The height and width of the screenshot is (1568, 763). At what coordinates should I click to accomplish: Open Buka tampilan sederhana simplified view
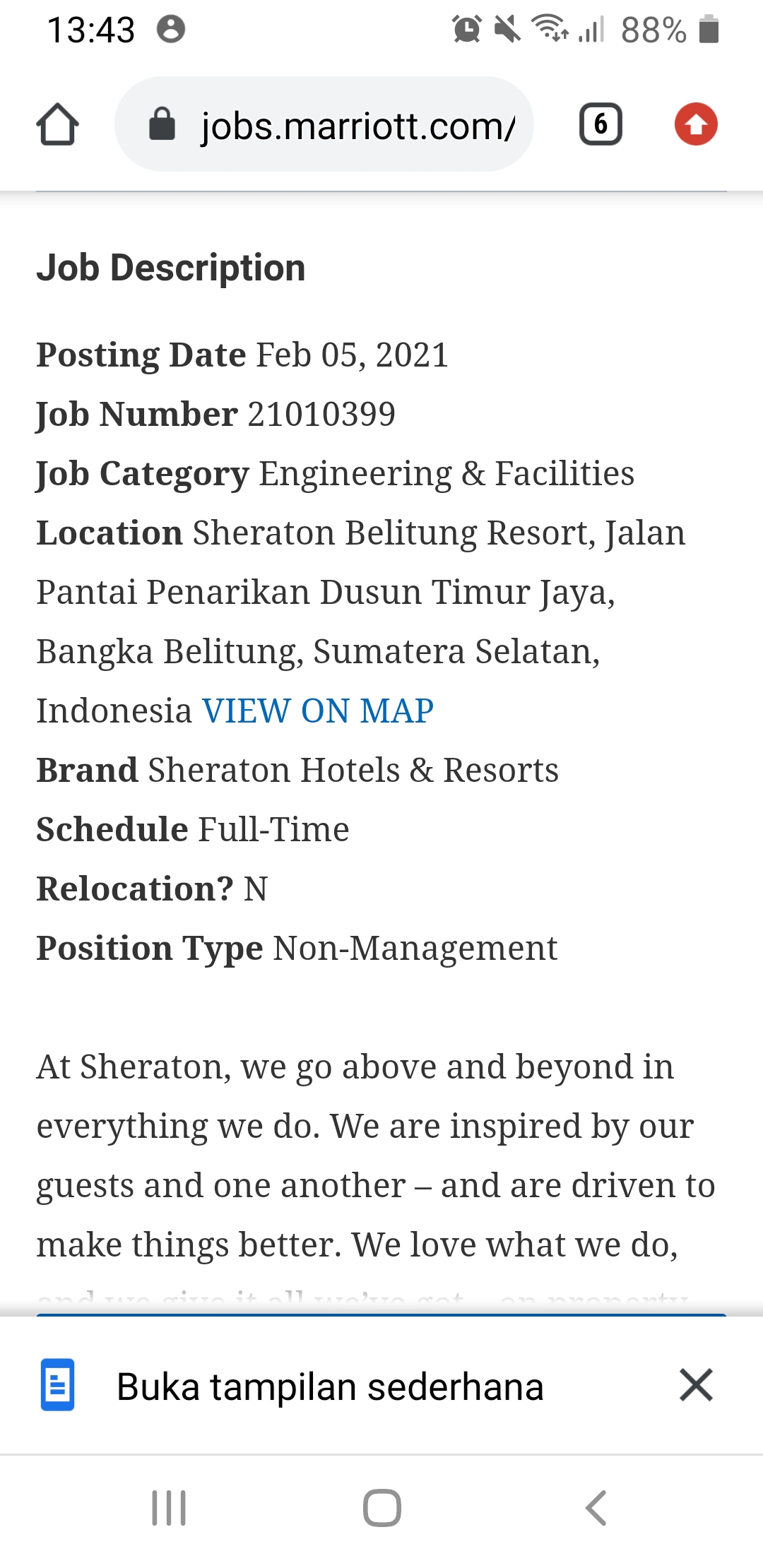pos(329,1386)
